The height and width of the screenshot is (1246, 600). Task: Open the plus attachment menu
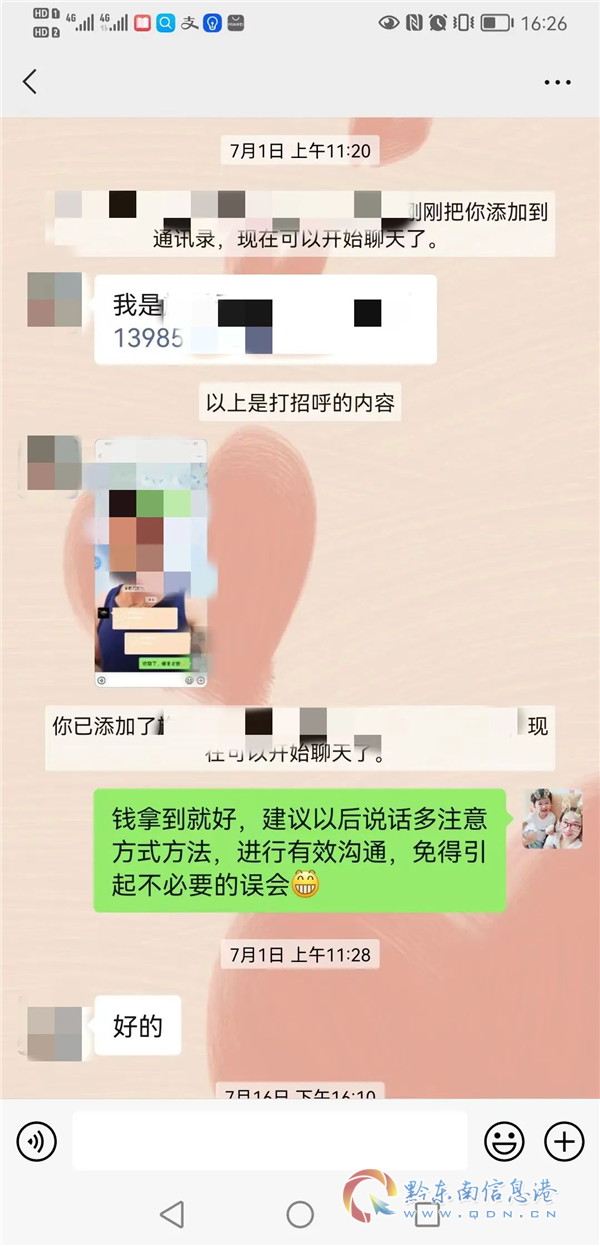coord(564,1140)
